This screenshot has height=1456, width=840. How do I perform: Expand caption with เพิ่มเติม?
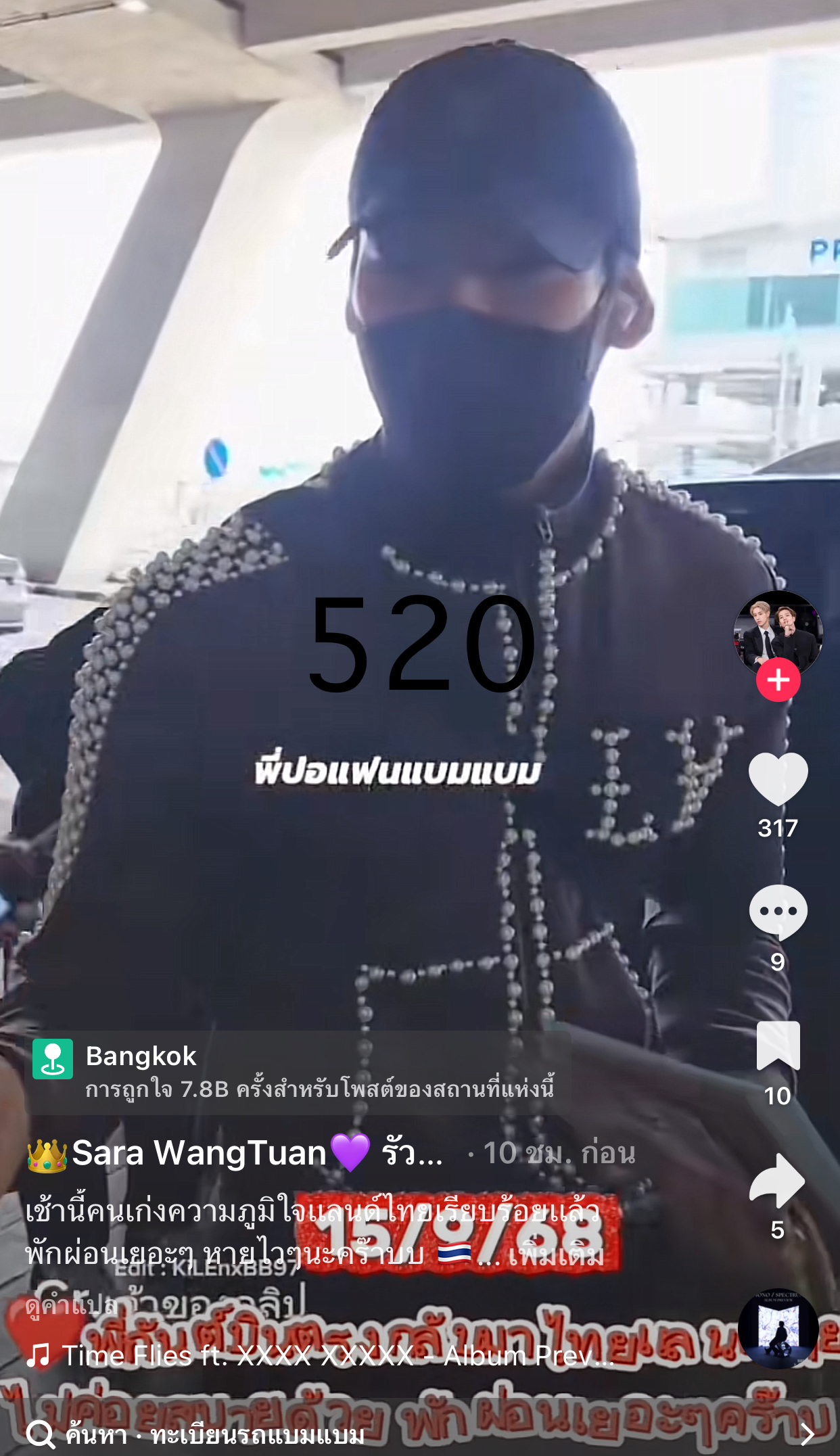(x=556, y=1255)
